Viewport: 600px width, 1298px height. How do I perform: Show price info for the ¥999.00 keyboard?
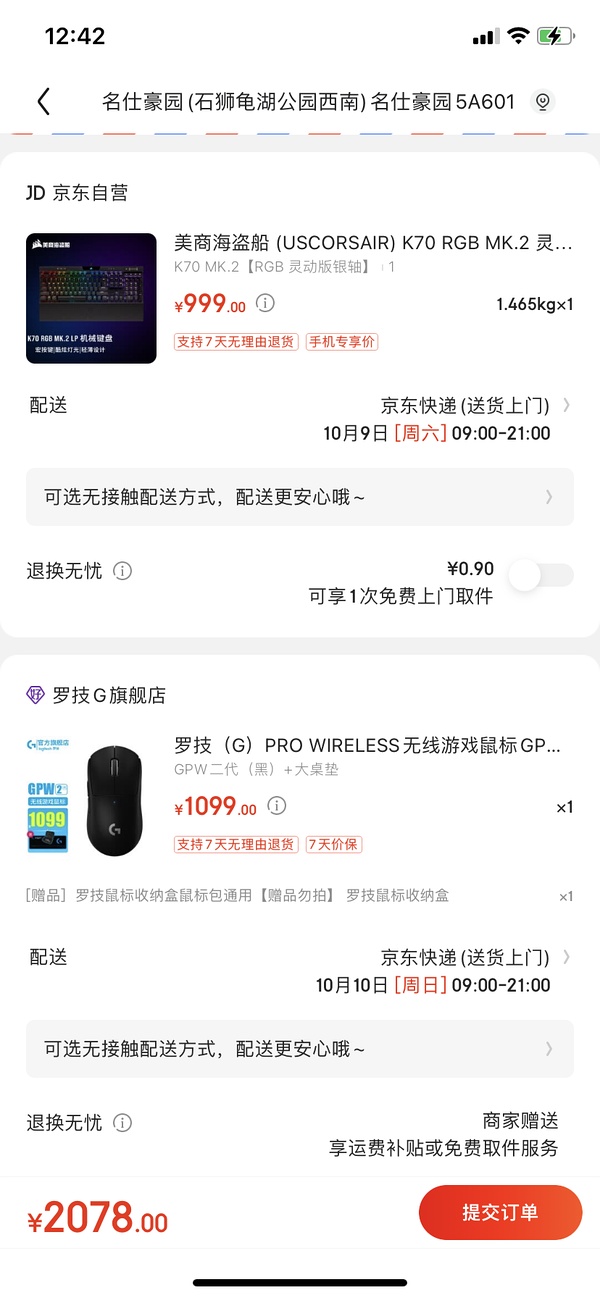point(265,303)
